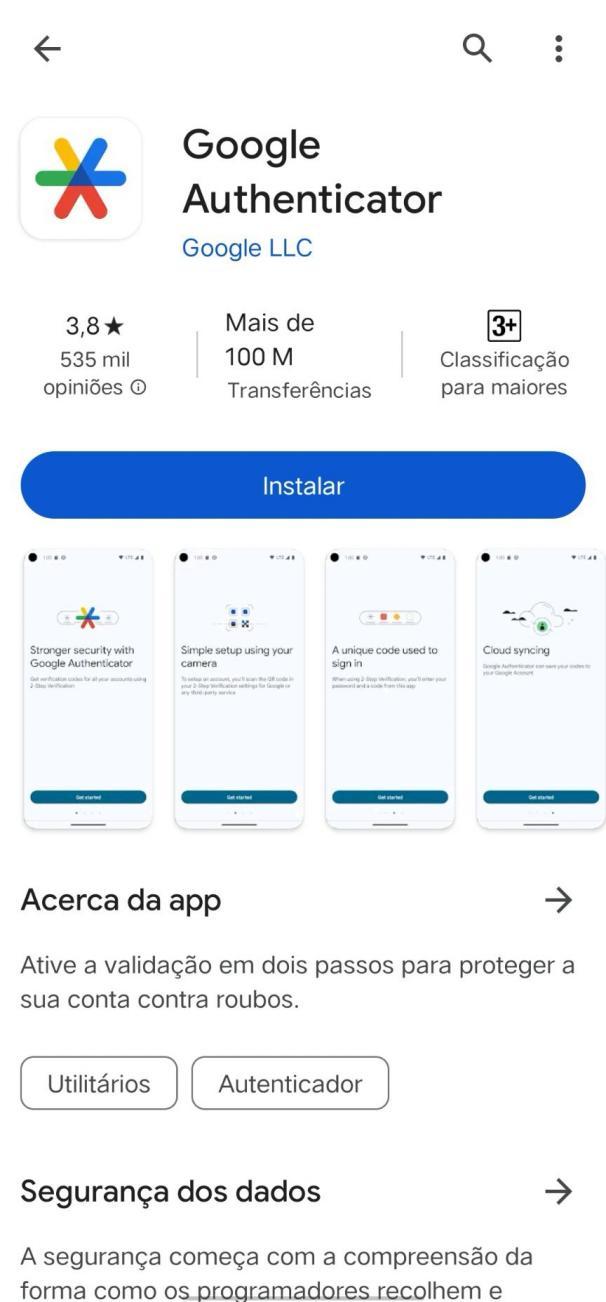Screen dimensions: 606x1302
Task: Open the search magnifier icon
Action: pos(478,48)
